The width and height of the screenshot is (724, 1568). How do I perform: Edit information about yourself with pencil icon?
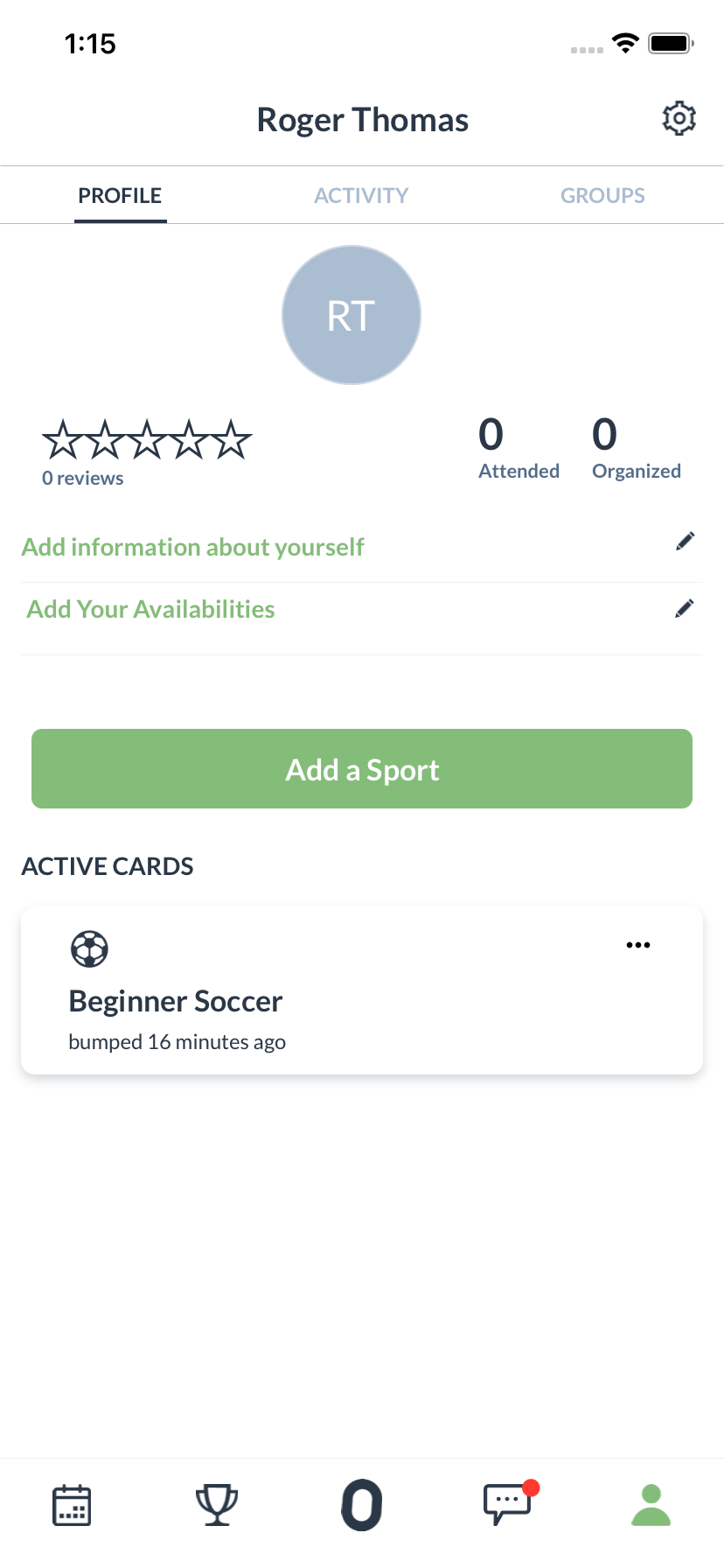coord(686,542)
